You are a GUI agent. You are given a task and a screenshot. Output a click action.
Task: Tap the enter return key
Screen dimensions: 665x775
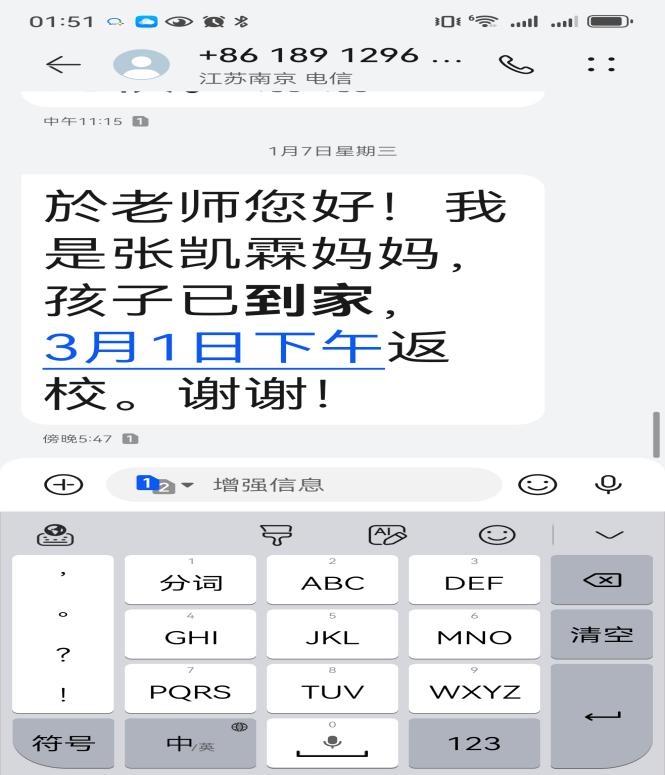(x=601, y=716)
